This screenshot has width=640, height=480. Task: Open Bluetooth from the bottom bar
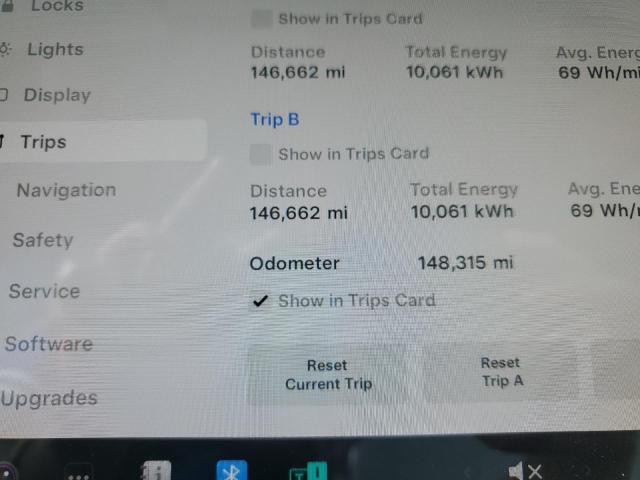[x=232, y=470]
